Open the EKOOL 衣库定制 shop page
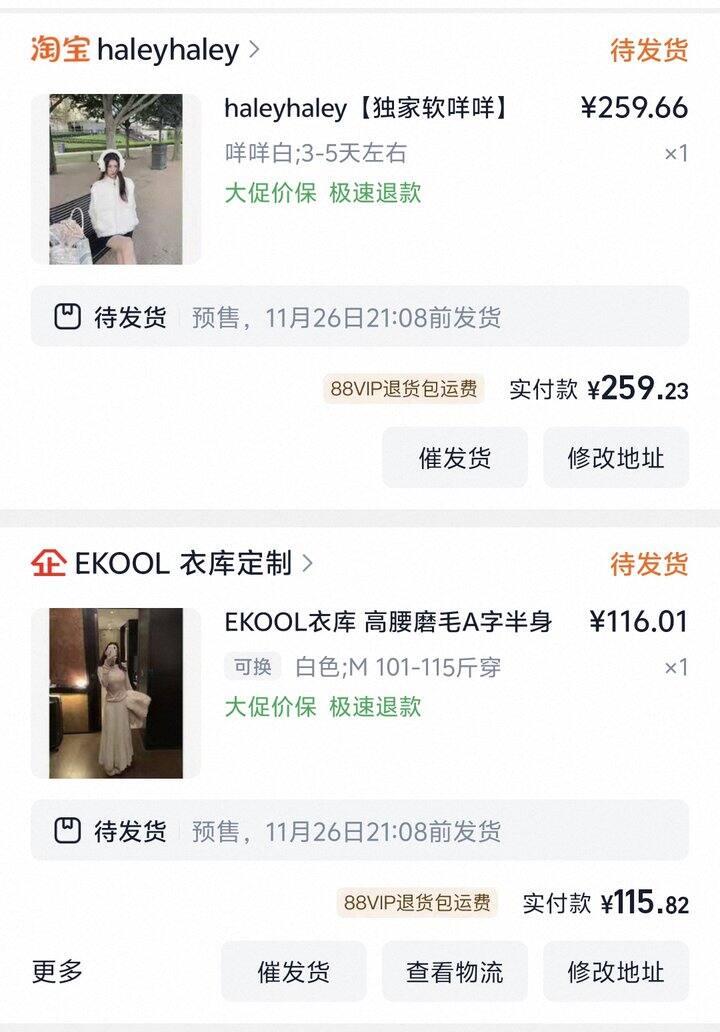Viewport: 720px width, 1032px height. pos(183,563)
